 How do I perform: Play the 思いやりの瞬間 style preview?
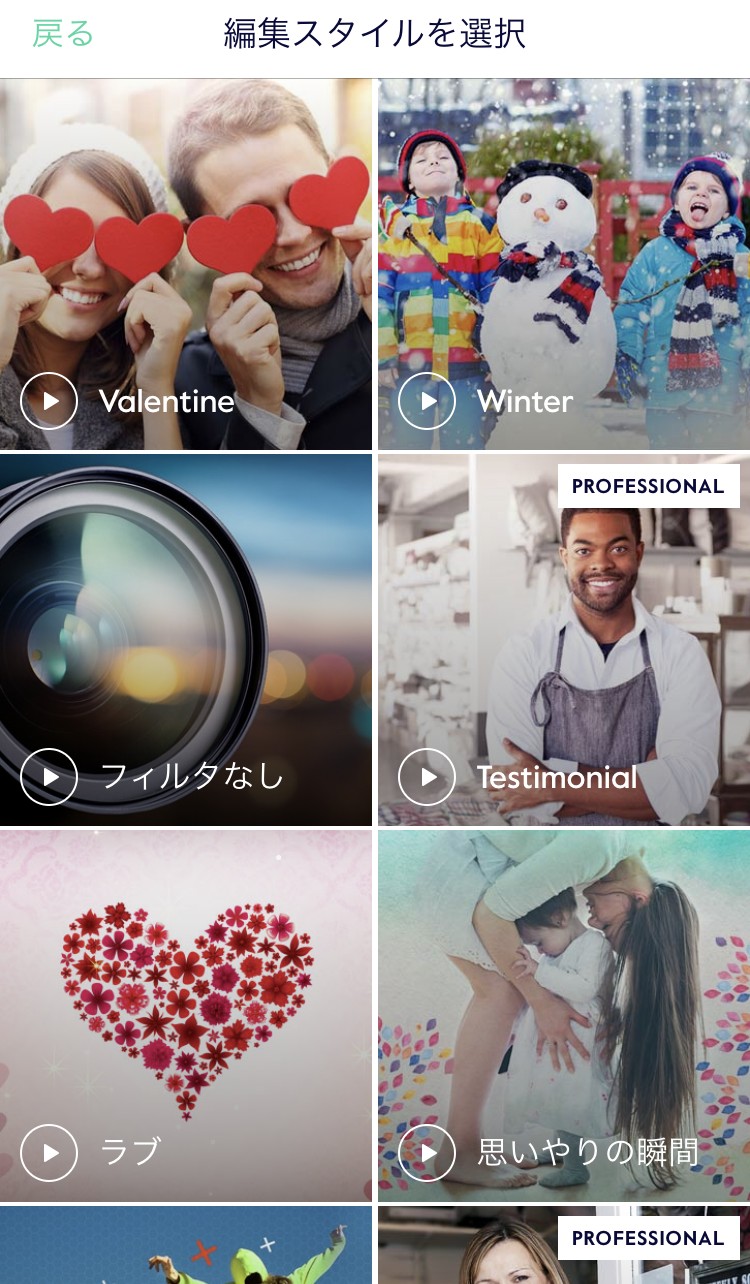tap(427, 1153)
